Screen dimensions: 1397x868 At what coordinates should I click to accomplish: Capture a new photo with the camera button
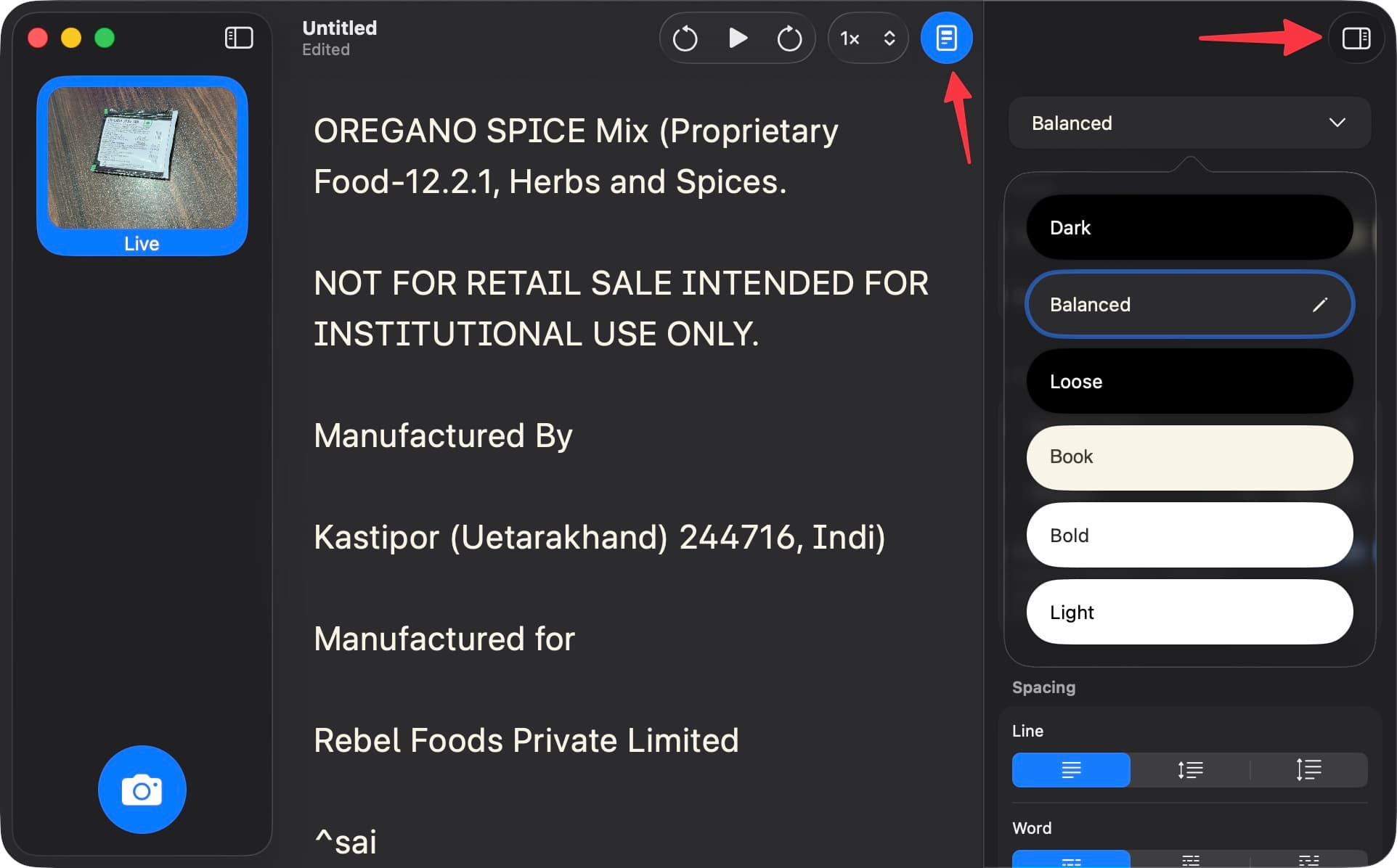pyautogui.click(x=142, y=790)
